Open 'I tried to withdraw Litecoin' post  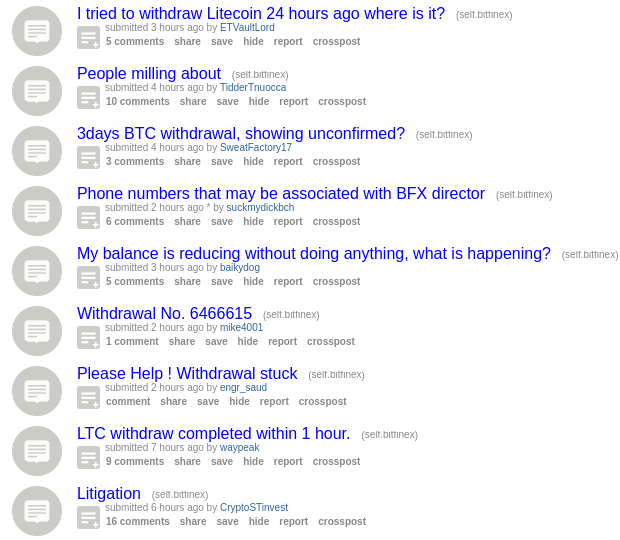(260, 14)
